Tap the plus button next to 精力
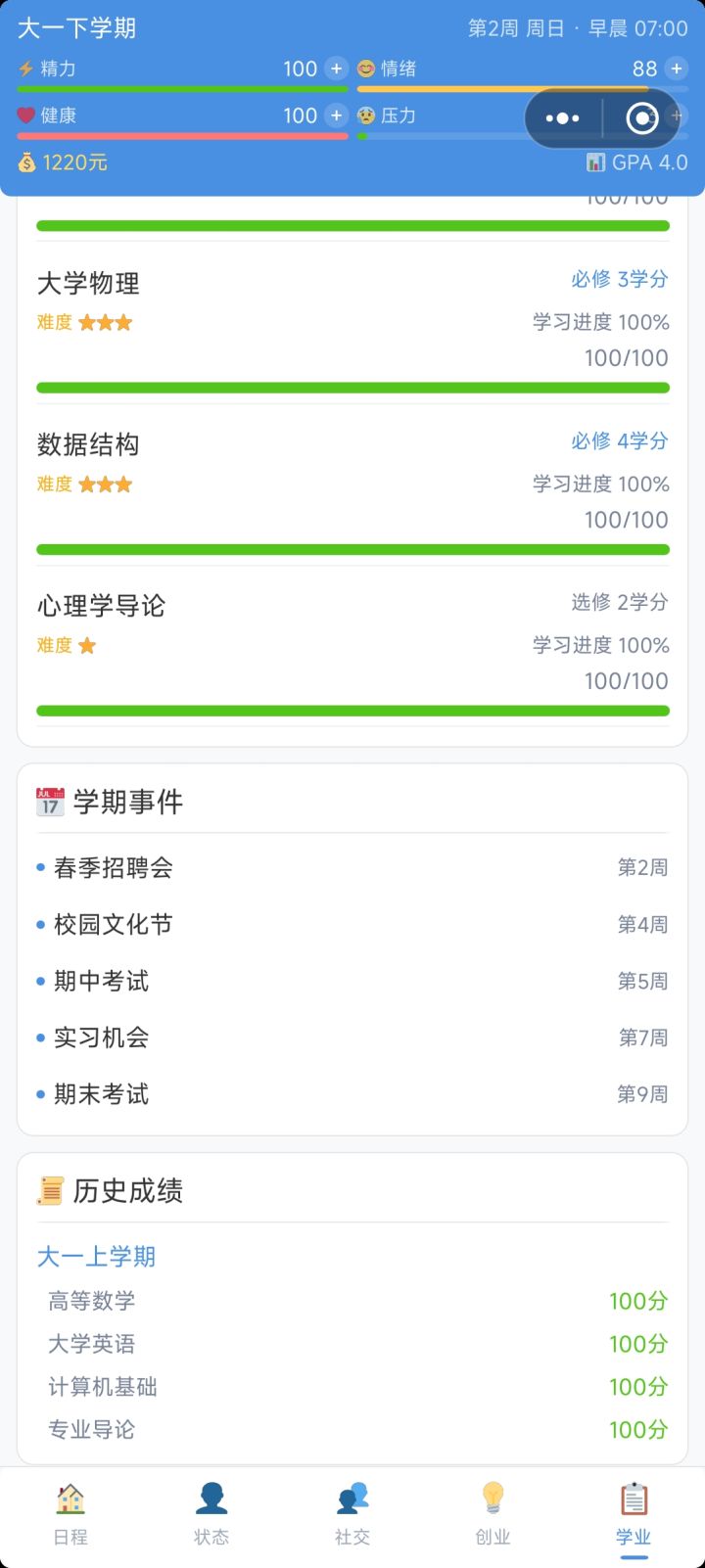This screenshot has width=705, height=1568. coord(336,69)
